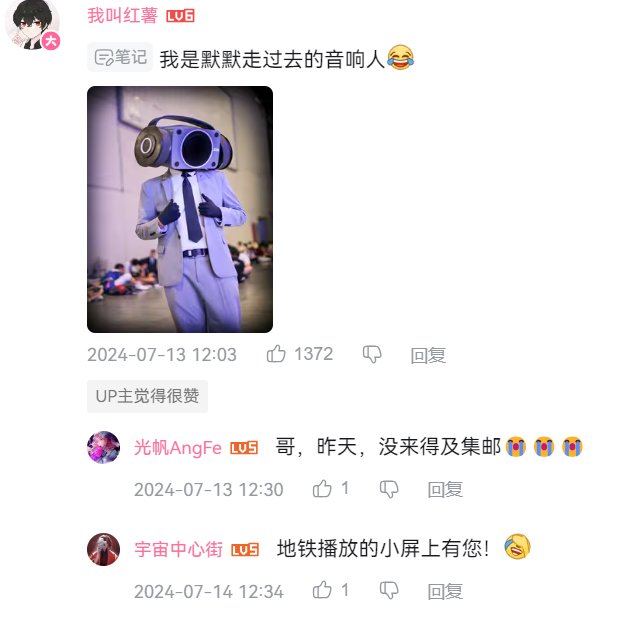Reply to 我叫红薯's comment
This screenshot has height=626, width=633.
(428, 355)
